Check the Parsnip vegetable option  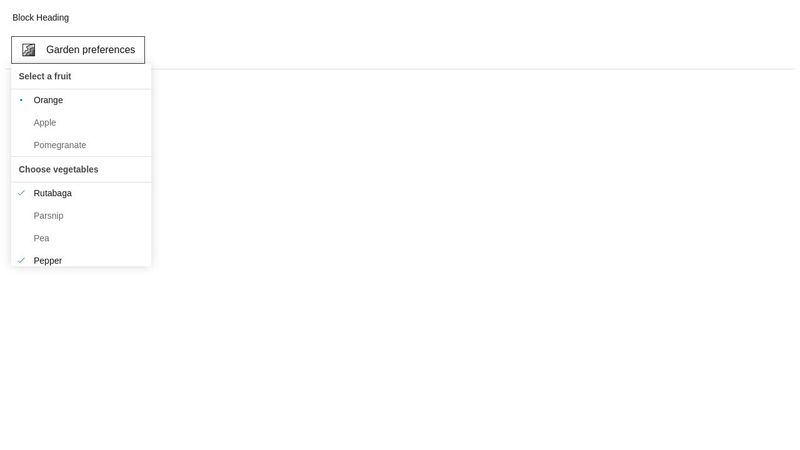(48, 216)
